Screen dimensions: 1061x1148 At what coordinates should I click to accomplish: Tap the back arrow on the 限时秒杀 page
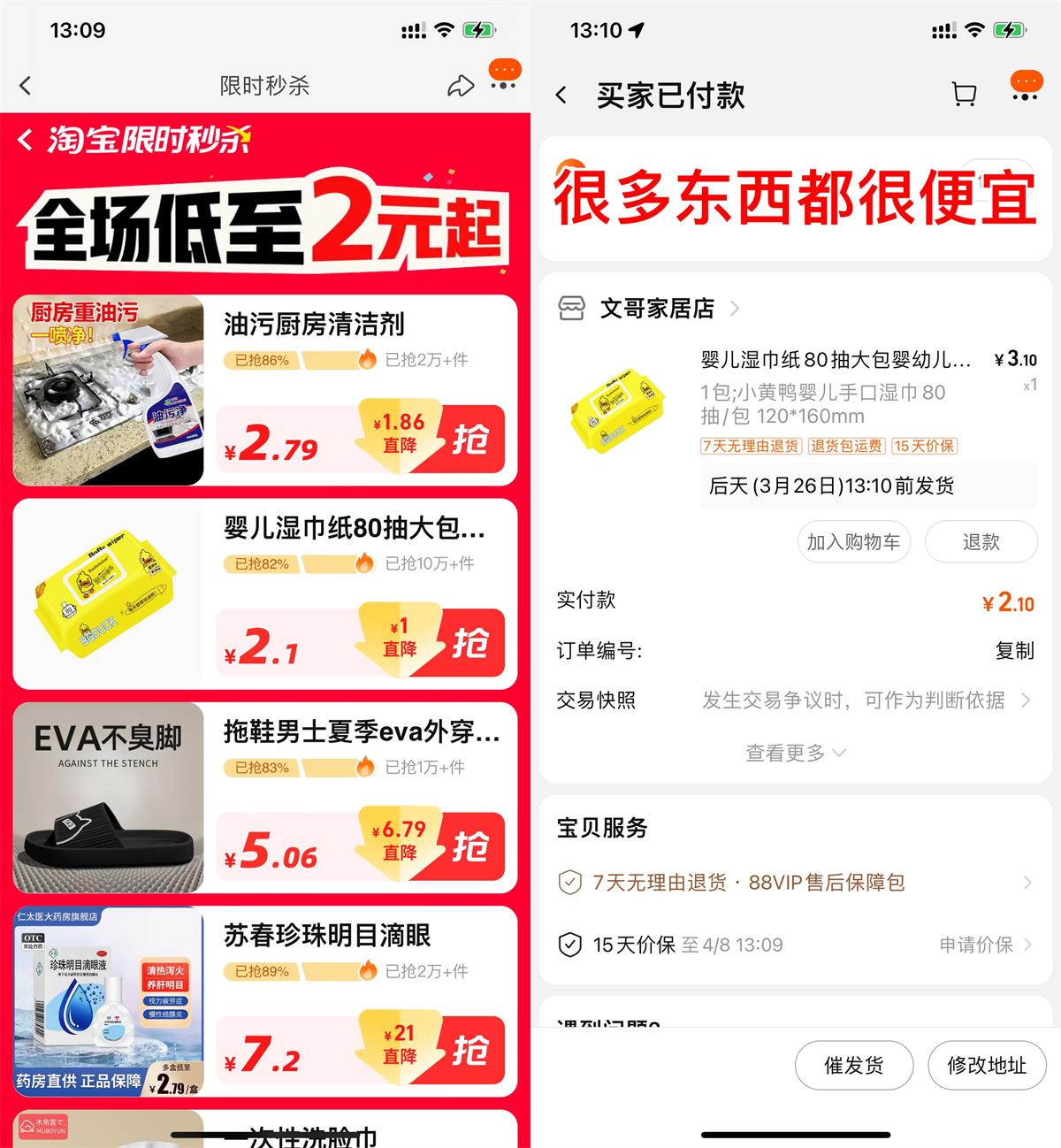[x=25, y=85]
